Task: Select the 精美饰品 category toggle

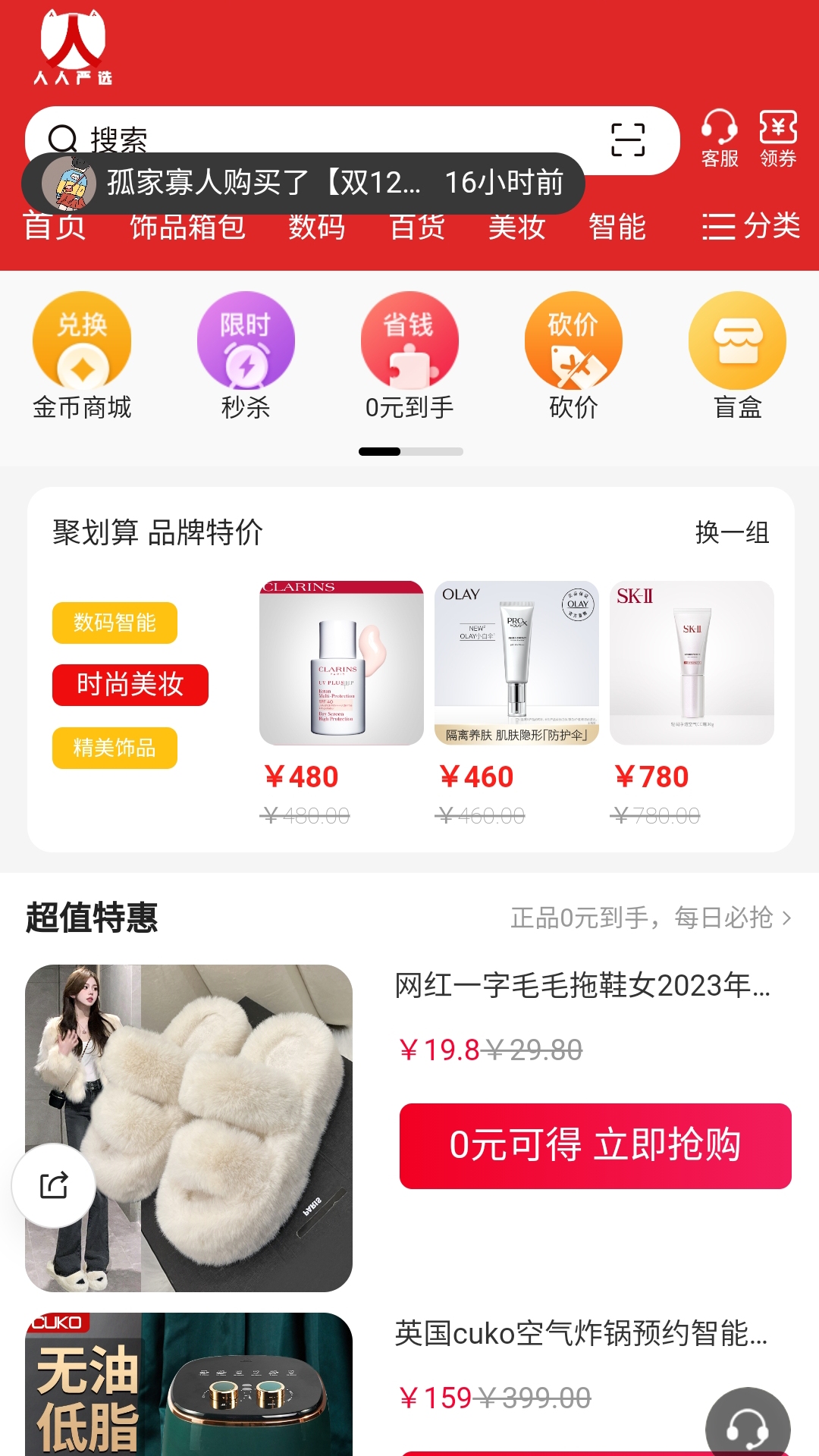Action: point(114,748)
